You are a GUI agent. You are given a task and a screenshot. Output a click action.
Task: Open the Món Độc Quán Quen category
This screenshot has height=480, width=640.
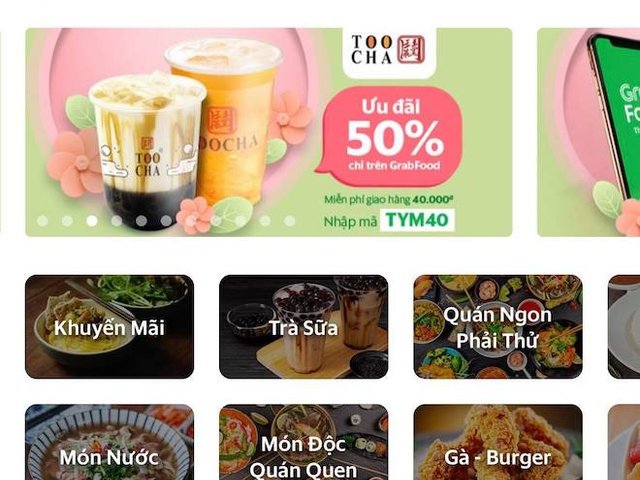click(x=303, y=445)
